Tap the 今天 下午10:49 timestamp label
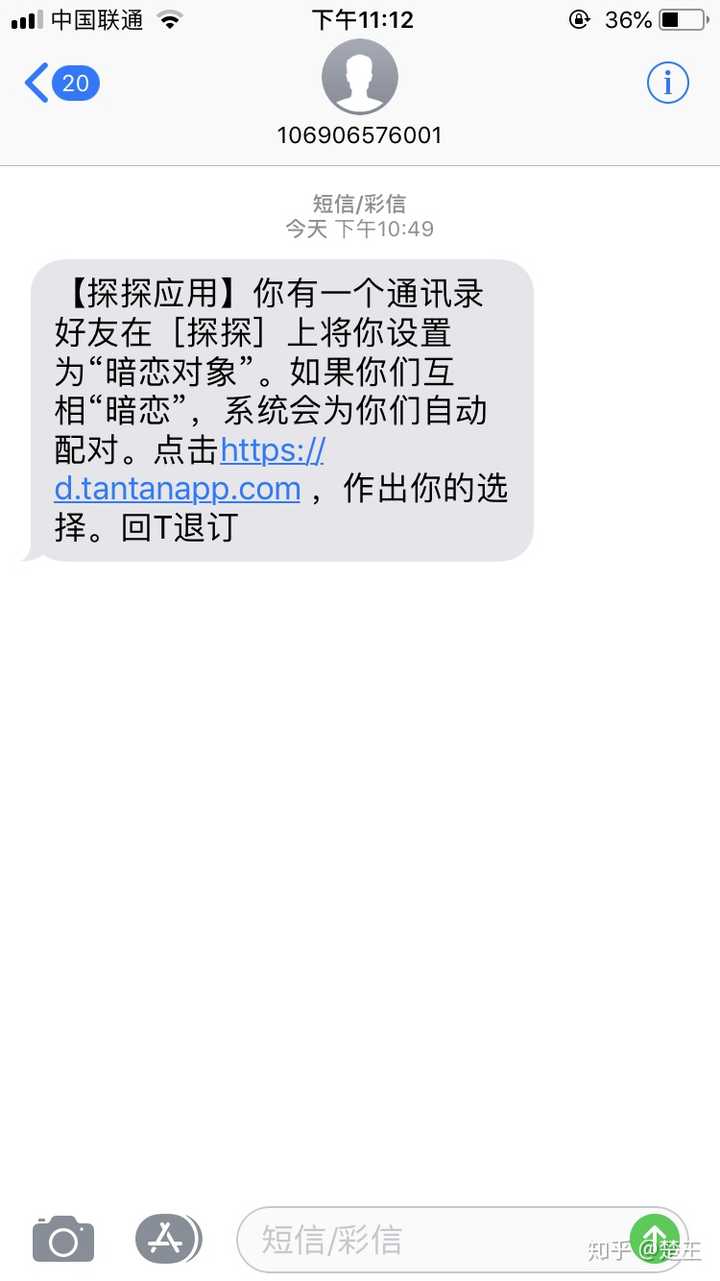The height and width of the screenshot is (1281, 720). [x=360, y=228]
